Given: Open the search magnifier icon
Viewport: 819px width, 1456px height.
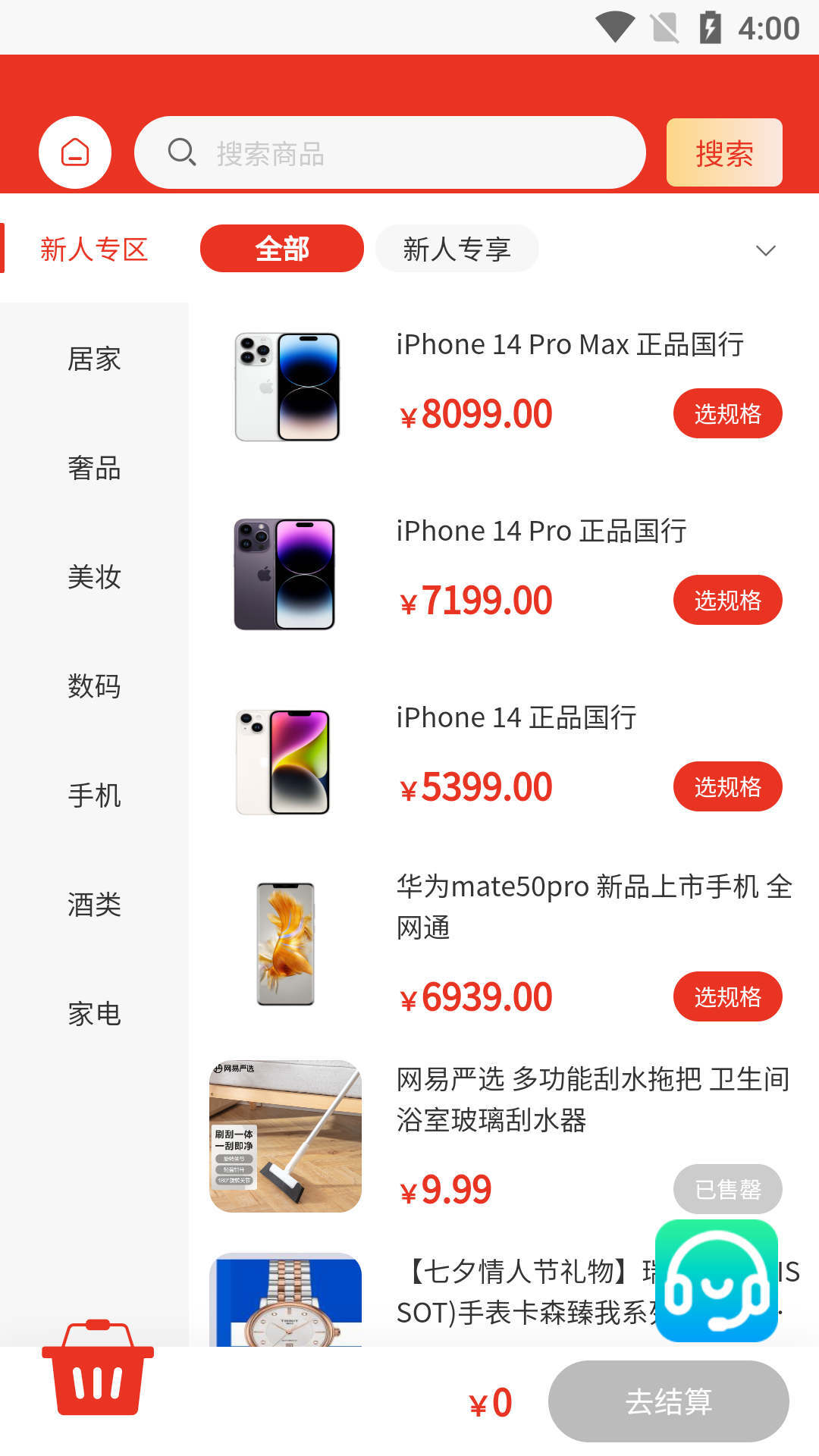Looking at the screenshot, I should coord(180,152).
